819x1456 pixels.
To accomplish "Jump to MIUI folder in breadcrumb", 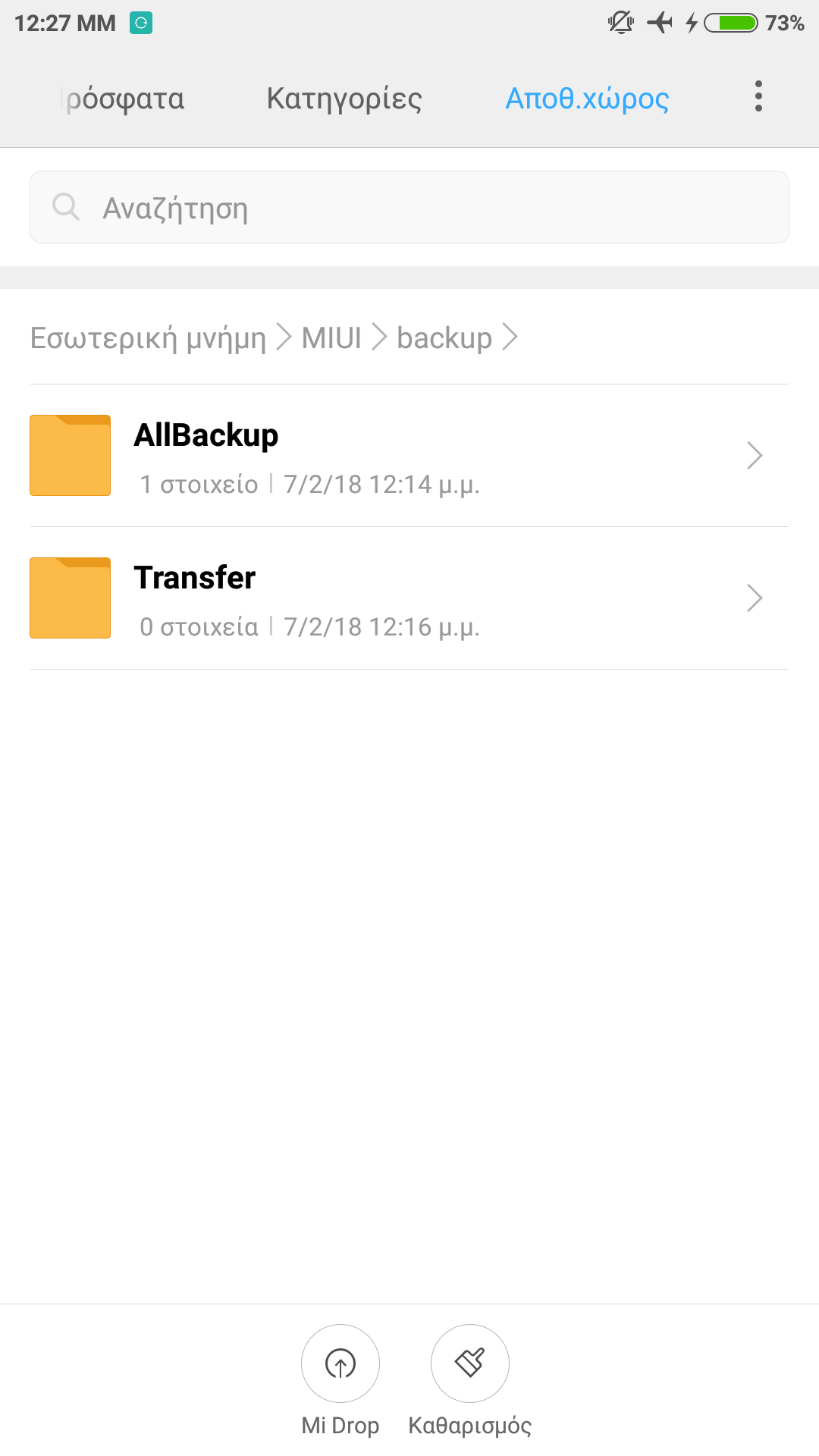I will coord(331,338).
